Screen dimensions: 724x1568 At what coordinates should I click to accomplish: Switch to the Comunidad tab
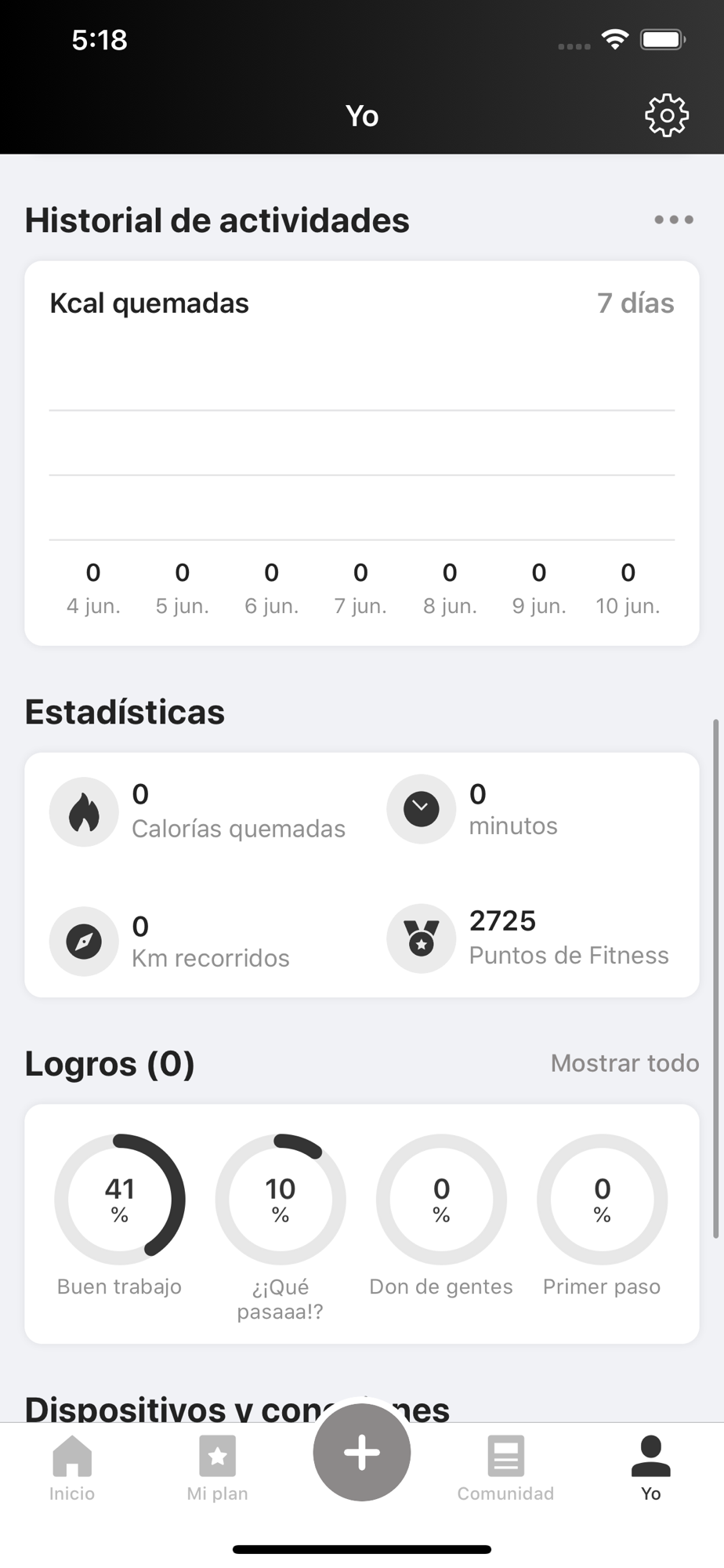point(505,1468)
